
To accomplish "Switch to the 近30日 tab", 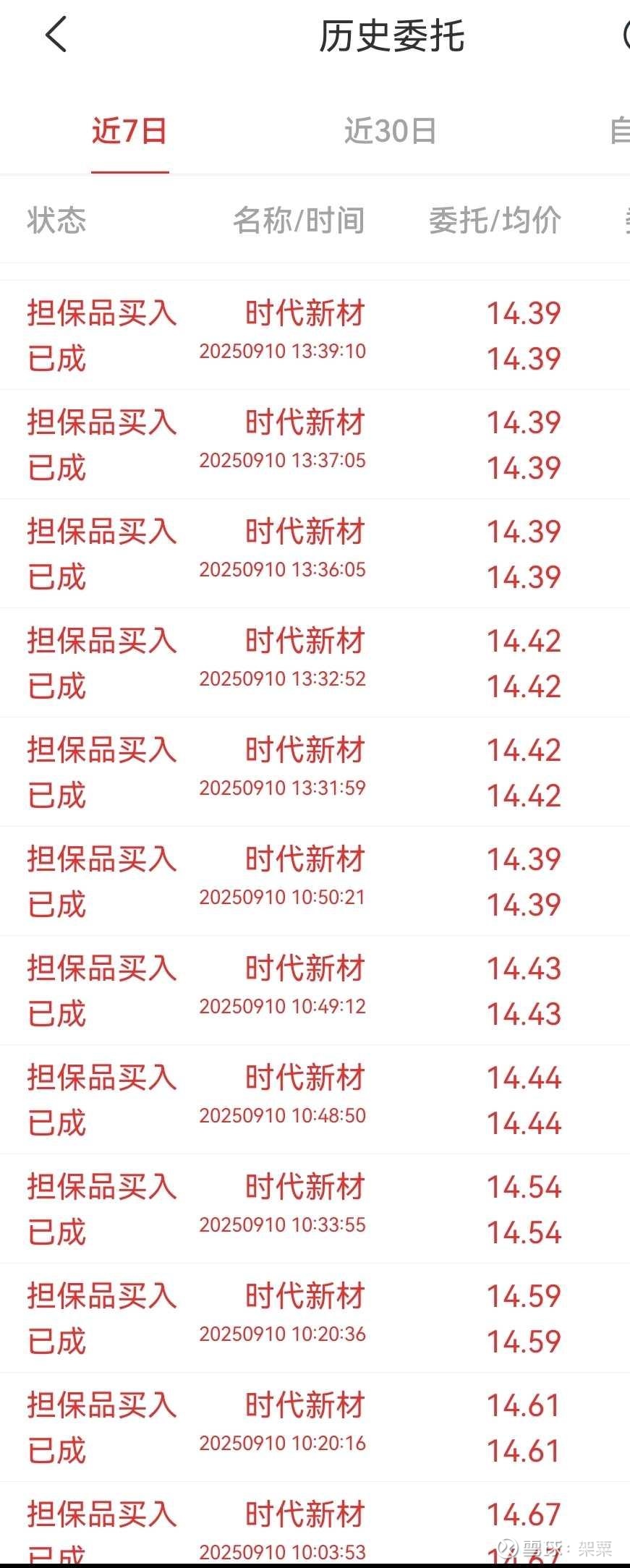I will pos(390,132).
